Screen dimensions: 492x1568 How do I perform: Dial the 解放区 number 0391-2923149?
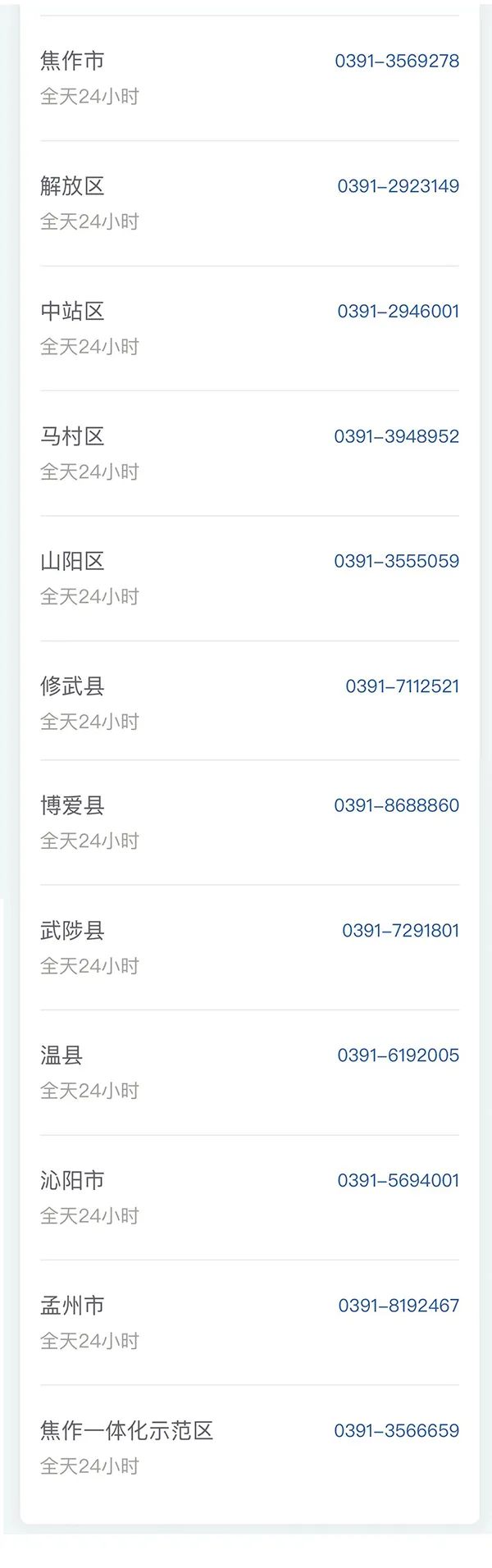click(x=398, y=186)
